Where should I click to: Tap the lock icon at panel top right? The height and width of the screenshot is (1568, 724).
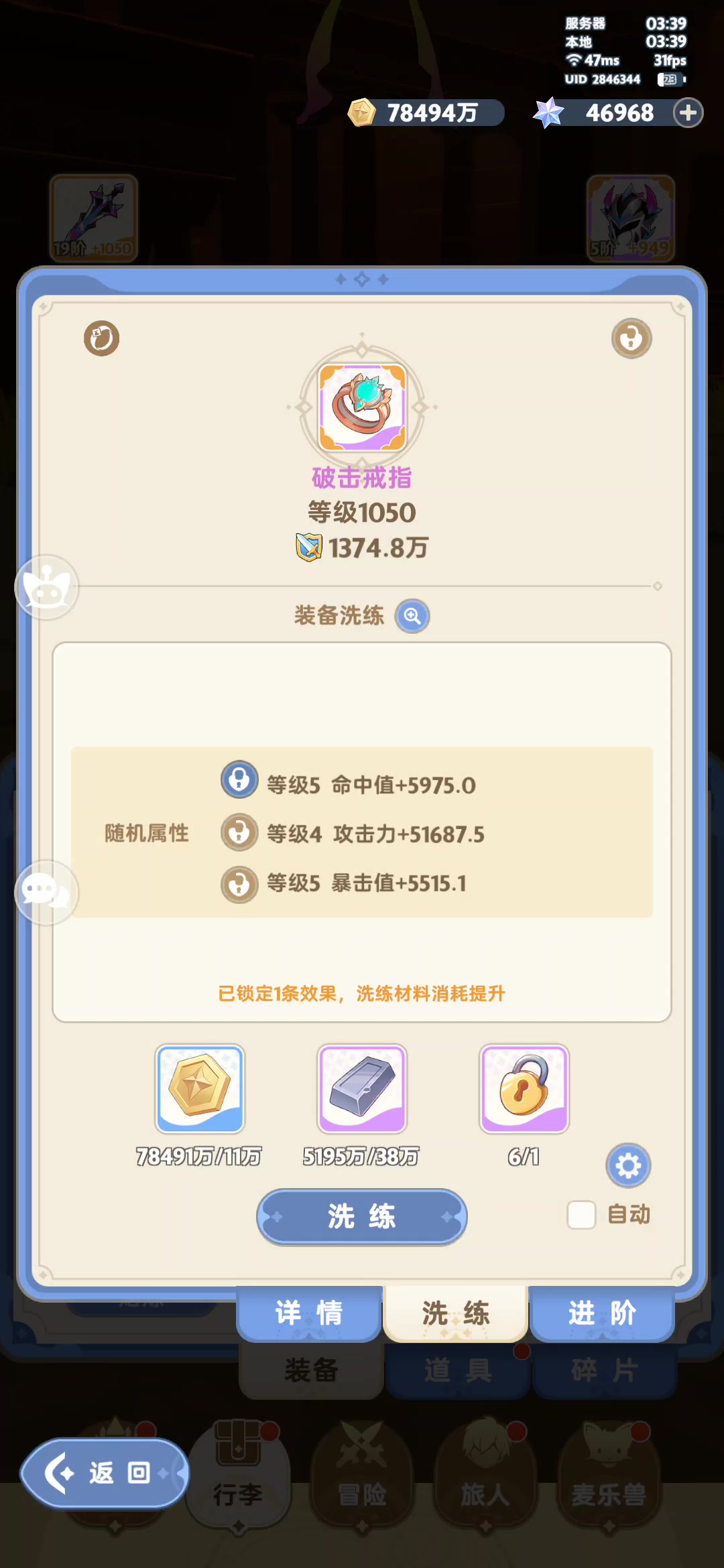click(631, 338)
